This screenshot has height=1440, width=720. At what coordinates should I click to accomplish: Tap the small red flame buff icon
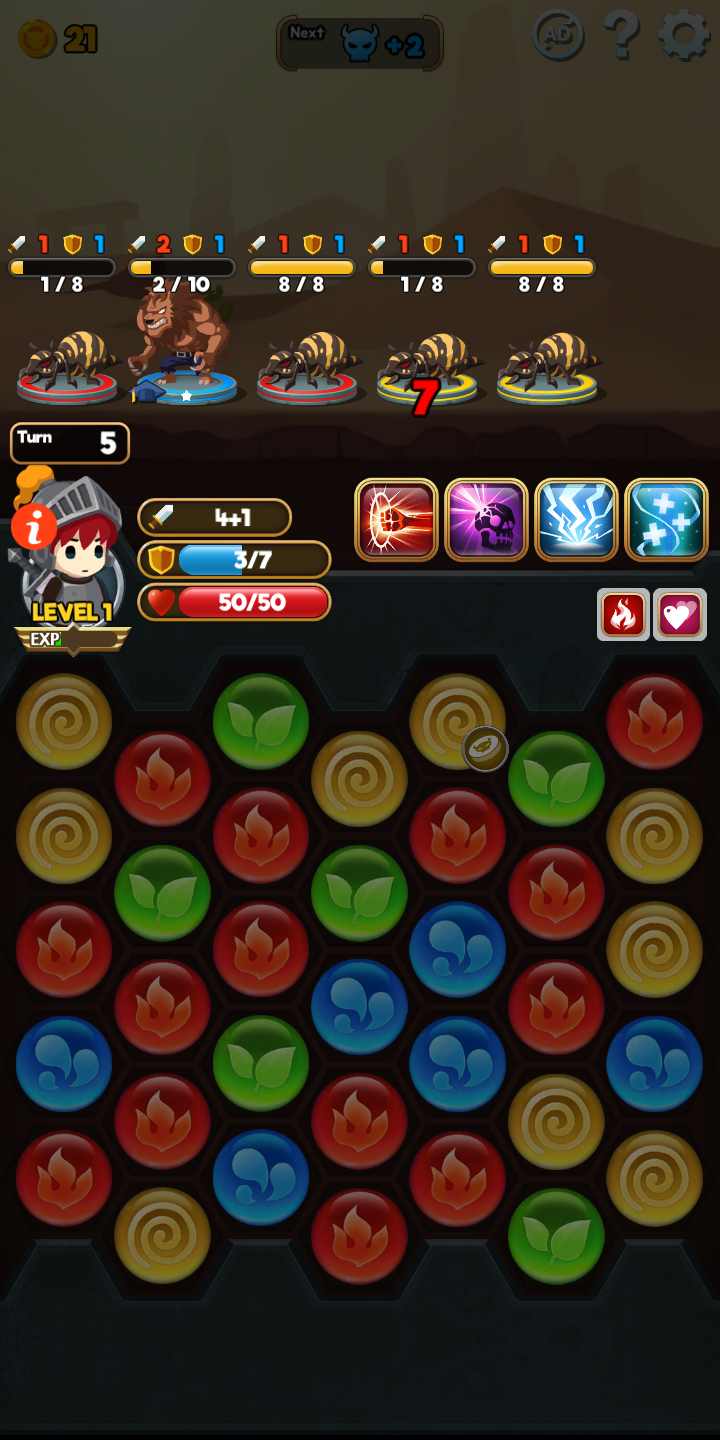pos(623,614)
